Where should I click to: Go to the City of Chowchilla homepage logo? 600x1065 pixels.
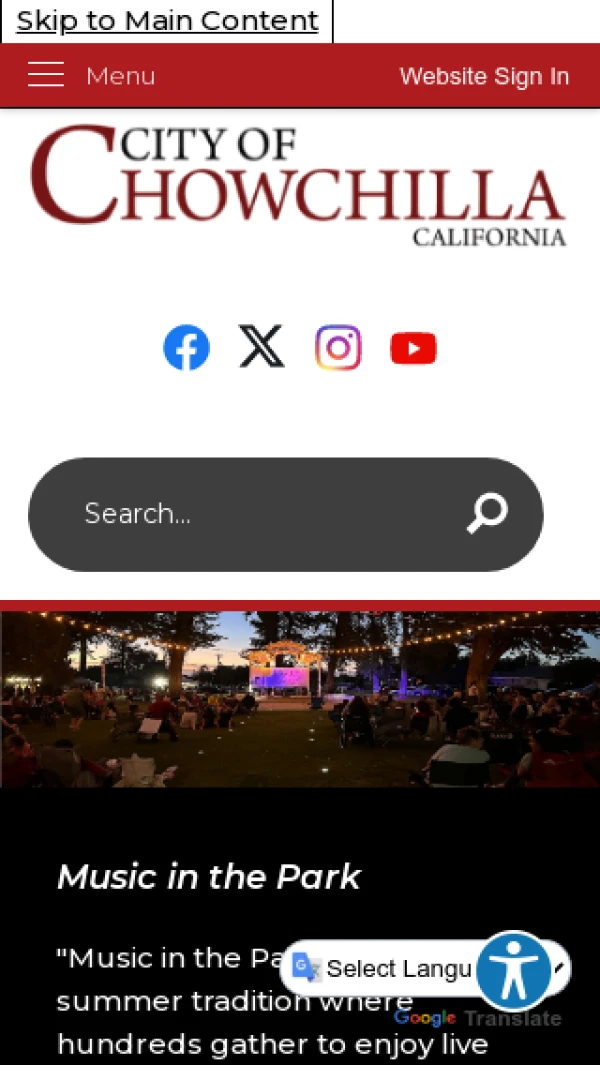point(298,186)
